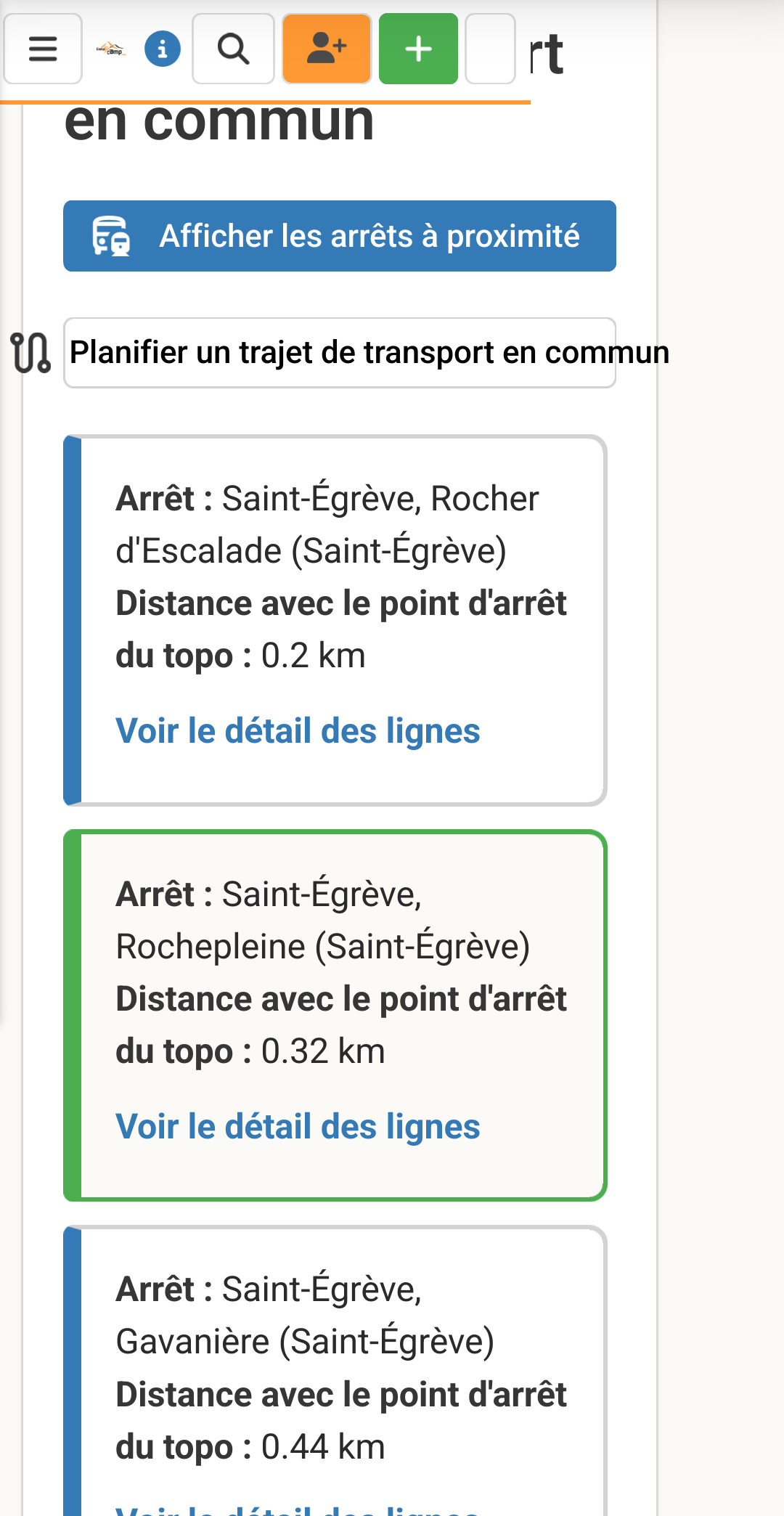The height and width of the screenshot is (1516, 784).
Task: Open the search magnifier
Action: point(233,49)
